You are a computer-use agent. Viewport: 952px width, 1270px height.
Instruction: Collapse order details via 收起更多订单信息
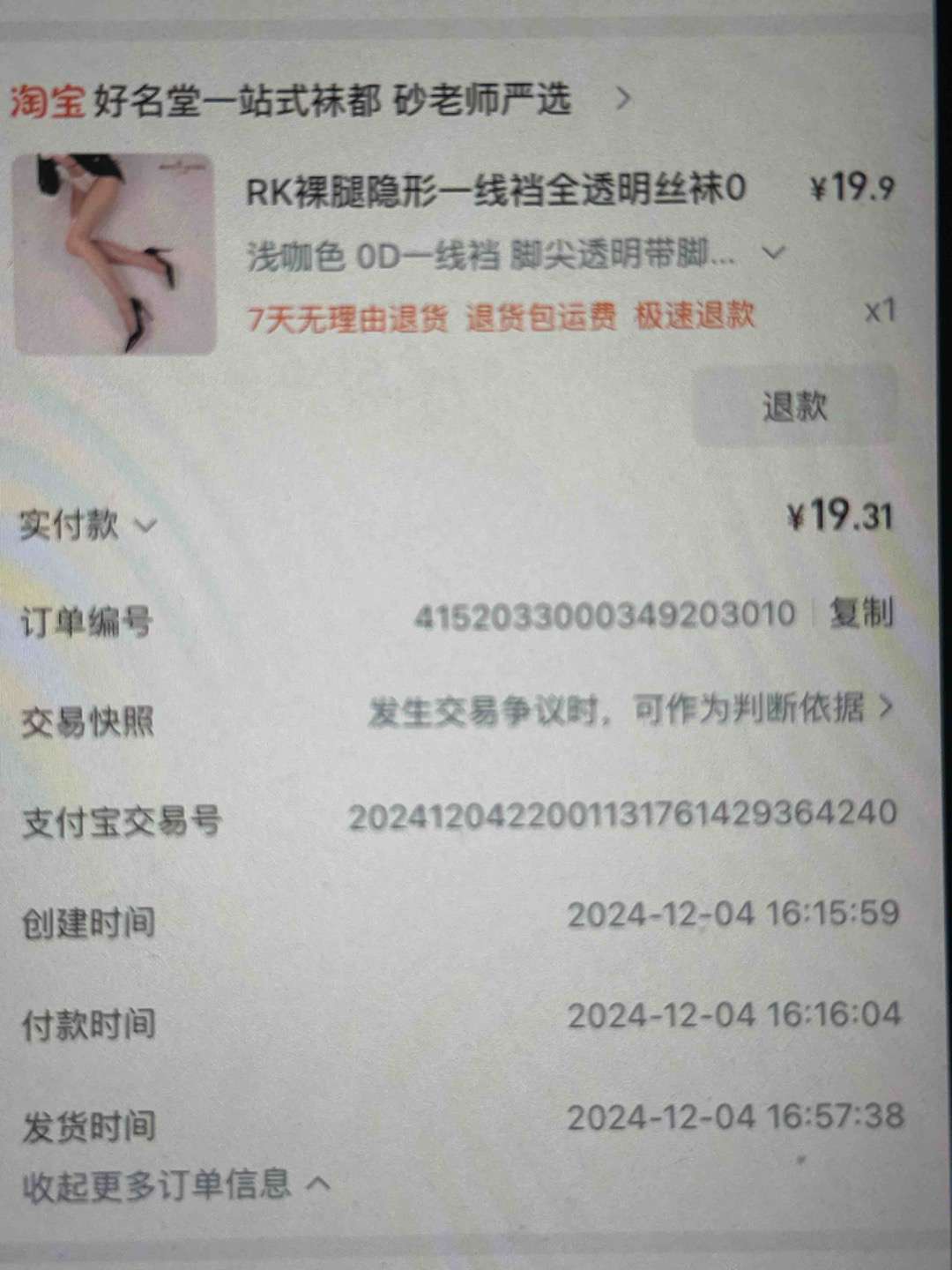coord(176,1184)
